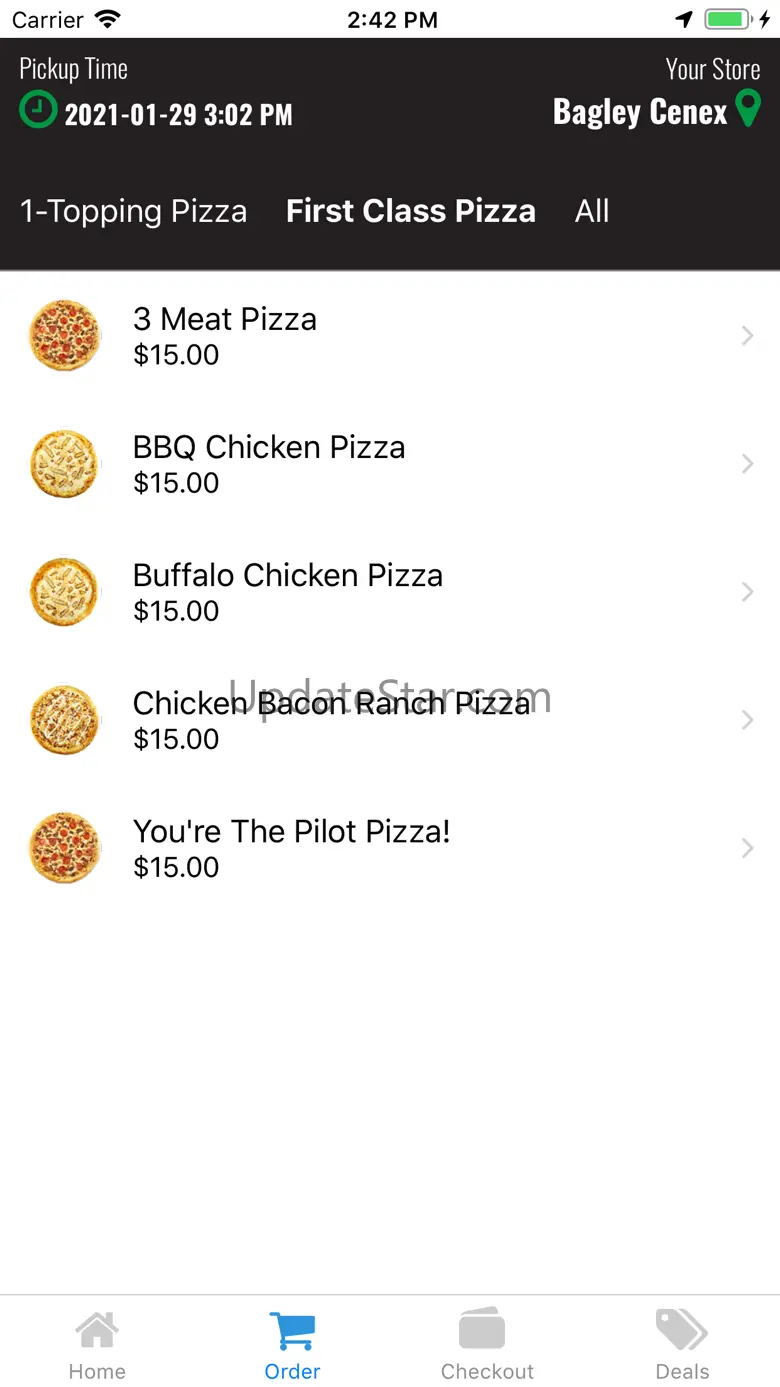Viewport: 780px width, 1387px height.
Task: Tap the Order tab
Action: [292, 1344]
